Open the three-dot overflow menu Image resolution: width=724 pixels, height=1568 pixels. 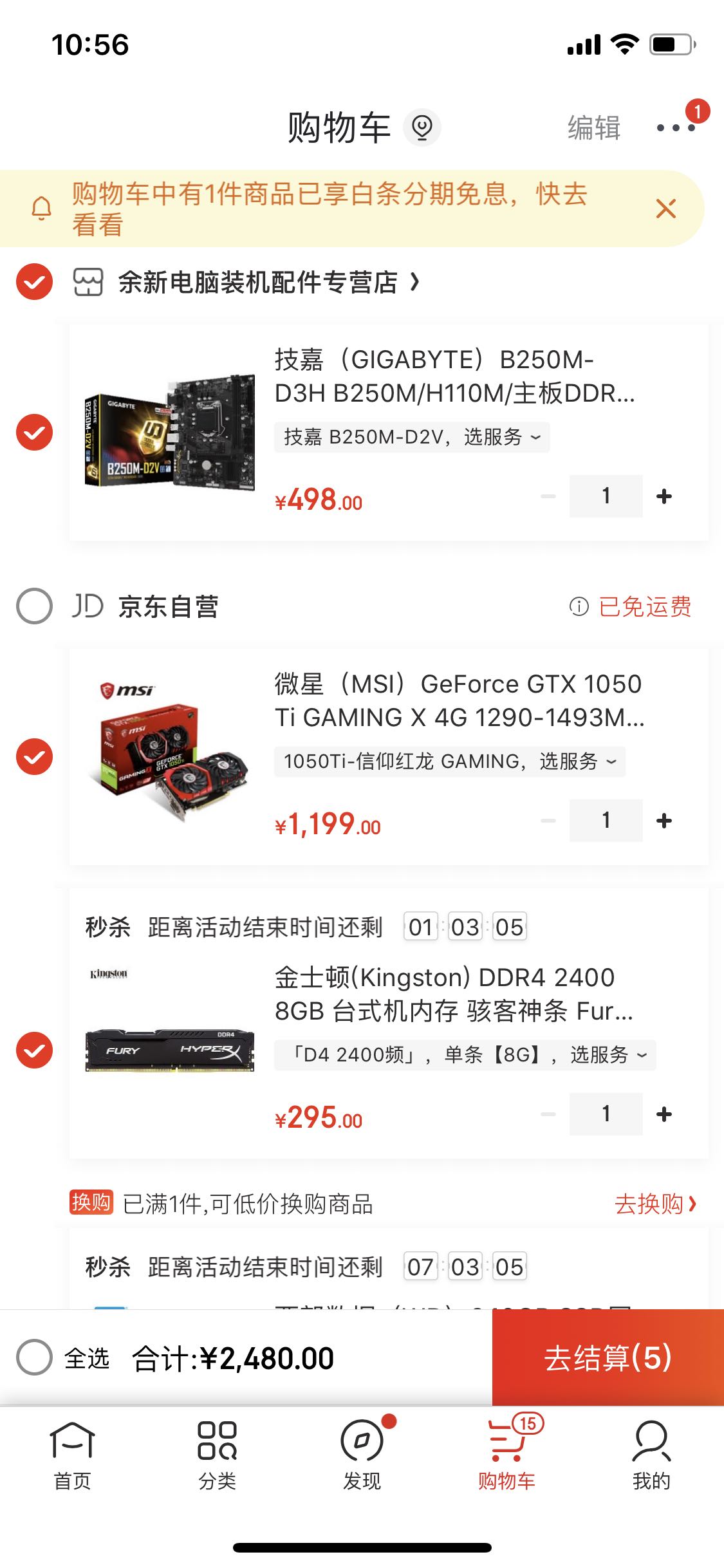coord(675,127)
